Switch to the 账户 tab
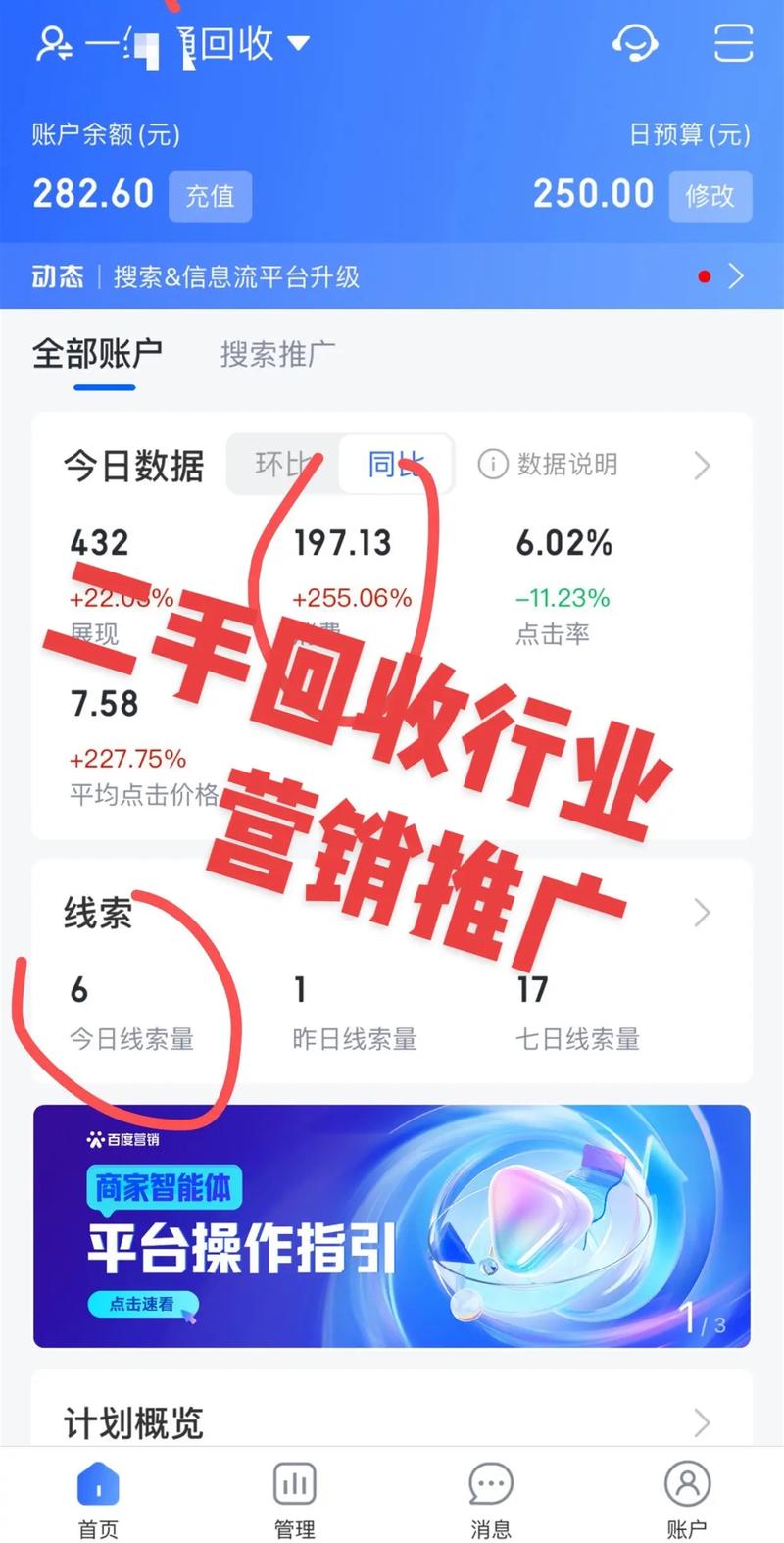 click(x=686, y=1500)
